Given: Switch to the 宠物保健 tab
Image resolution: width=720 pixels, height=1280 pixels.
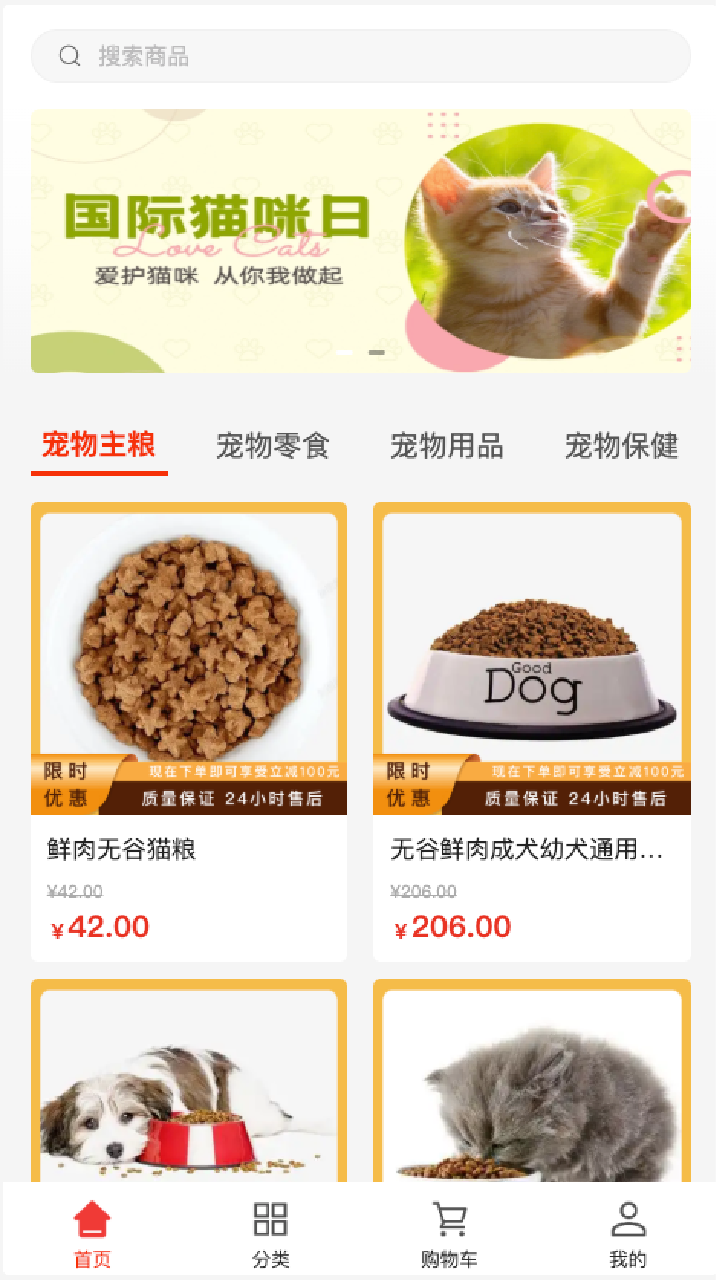Looking at the screenshot, I should (620, 446).
